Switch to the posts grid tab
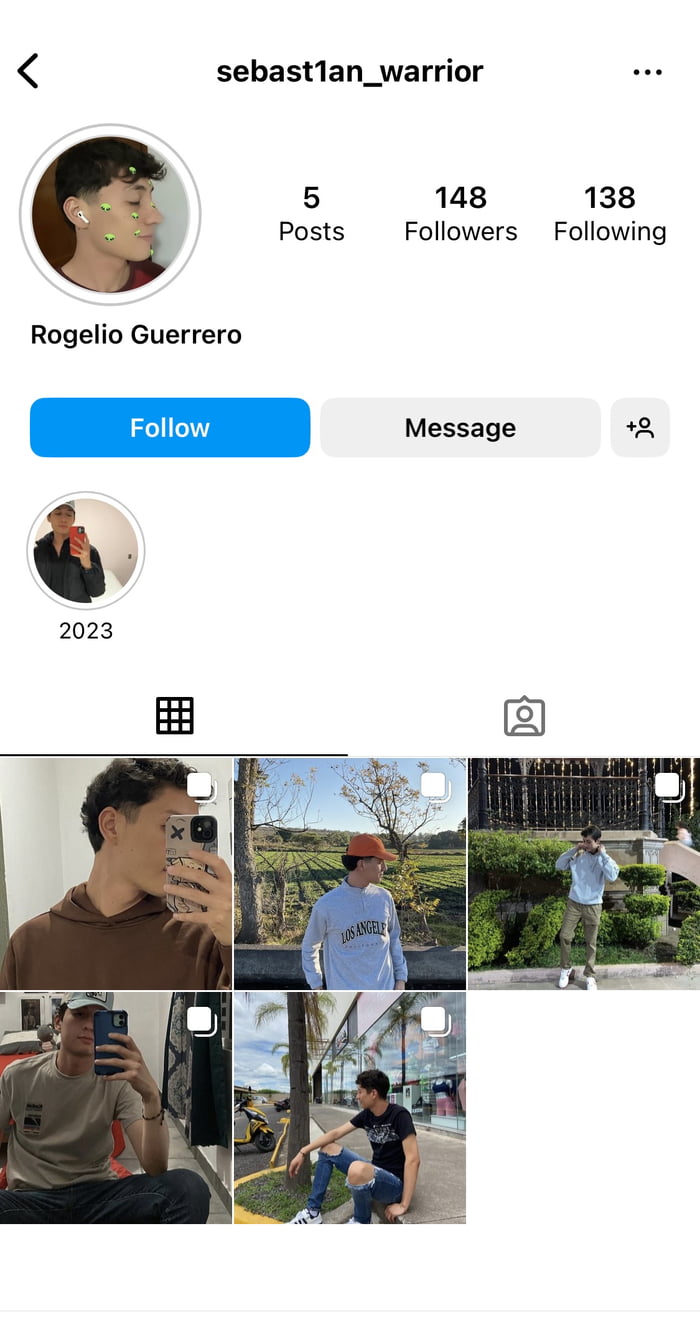The width and height of the screenshot is (700, 1333). tap(174, 716)
